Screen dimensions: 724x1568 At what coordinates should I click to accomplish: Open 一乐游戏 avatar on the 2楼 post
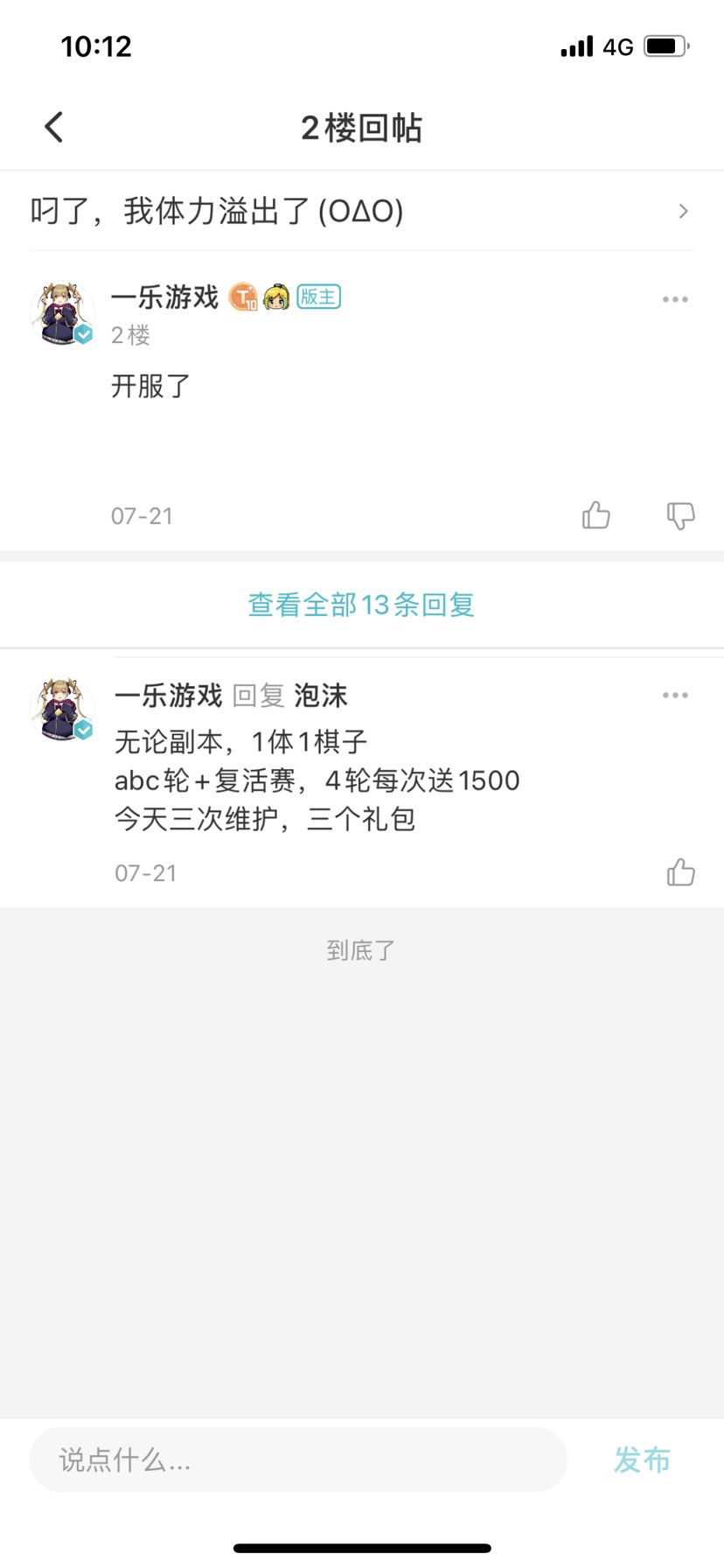(61, 313)
